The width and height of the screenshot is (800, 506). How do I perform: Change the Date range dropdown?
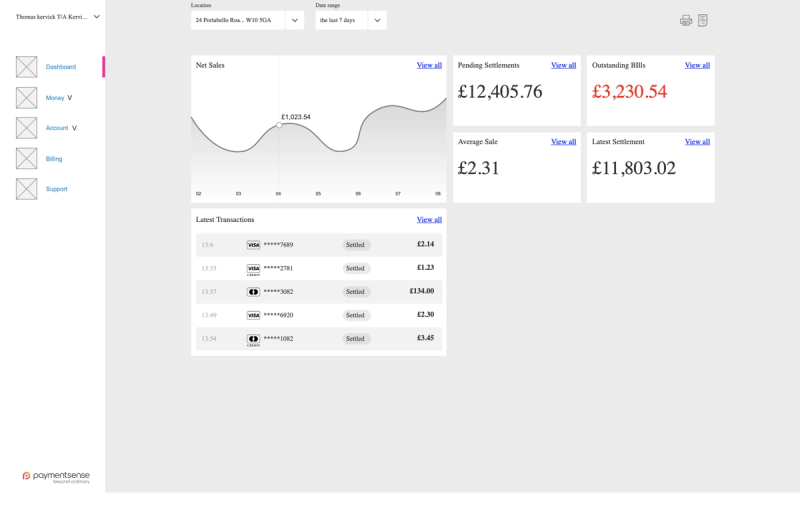pos(351,20)
